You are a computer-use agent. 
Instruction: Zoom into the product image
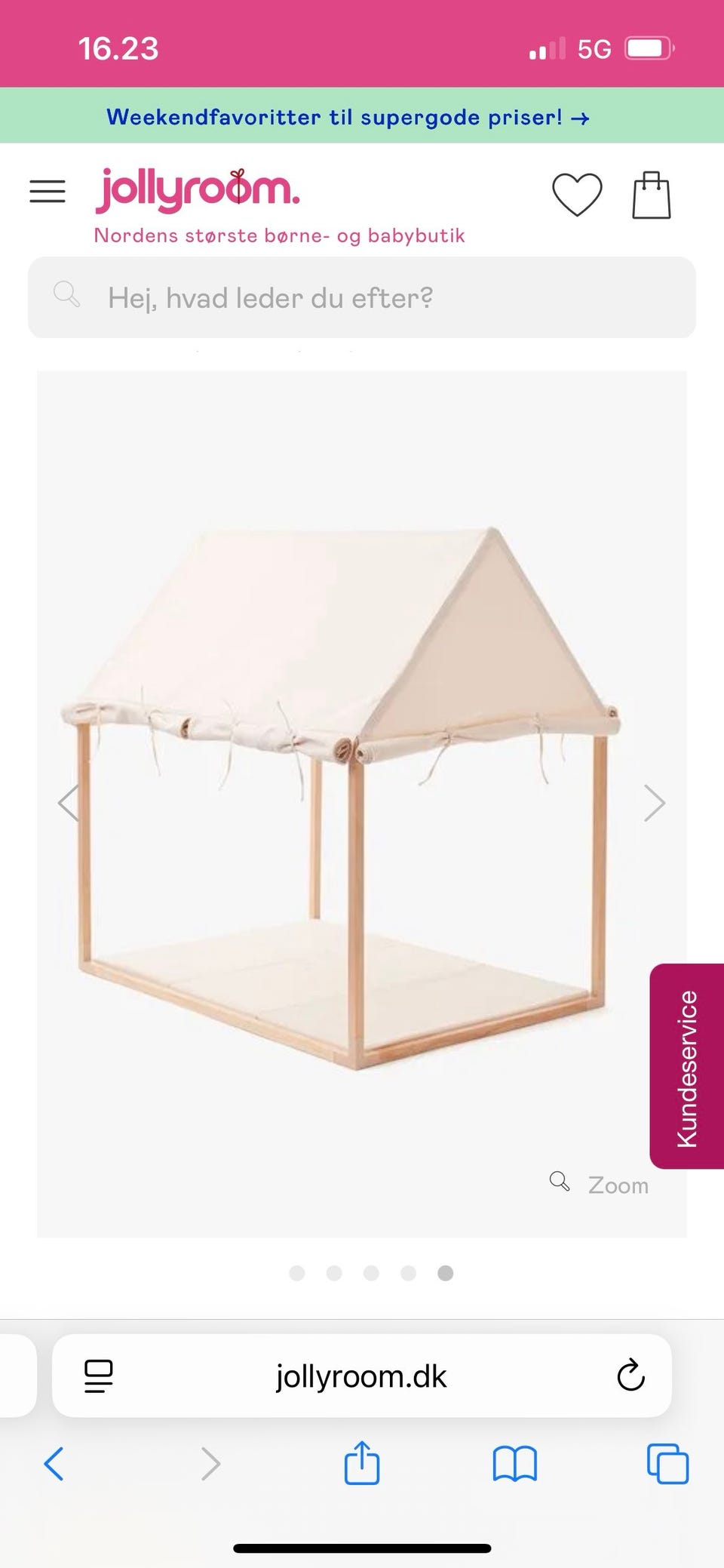pos(600,1184)
